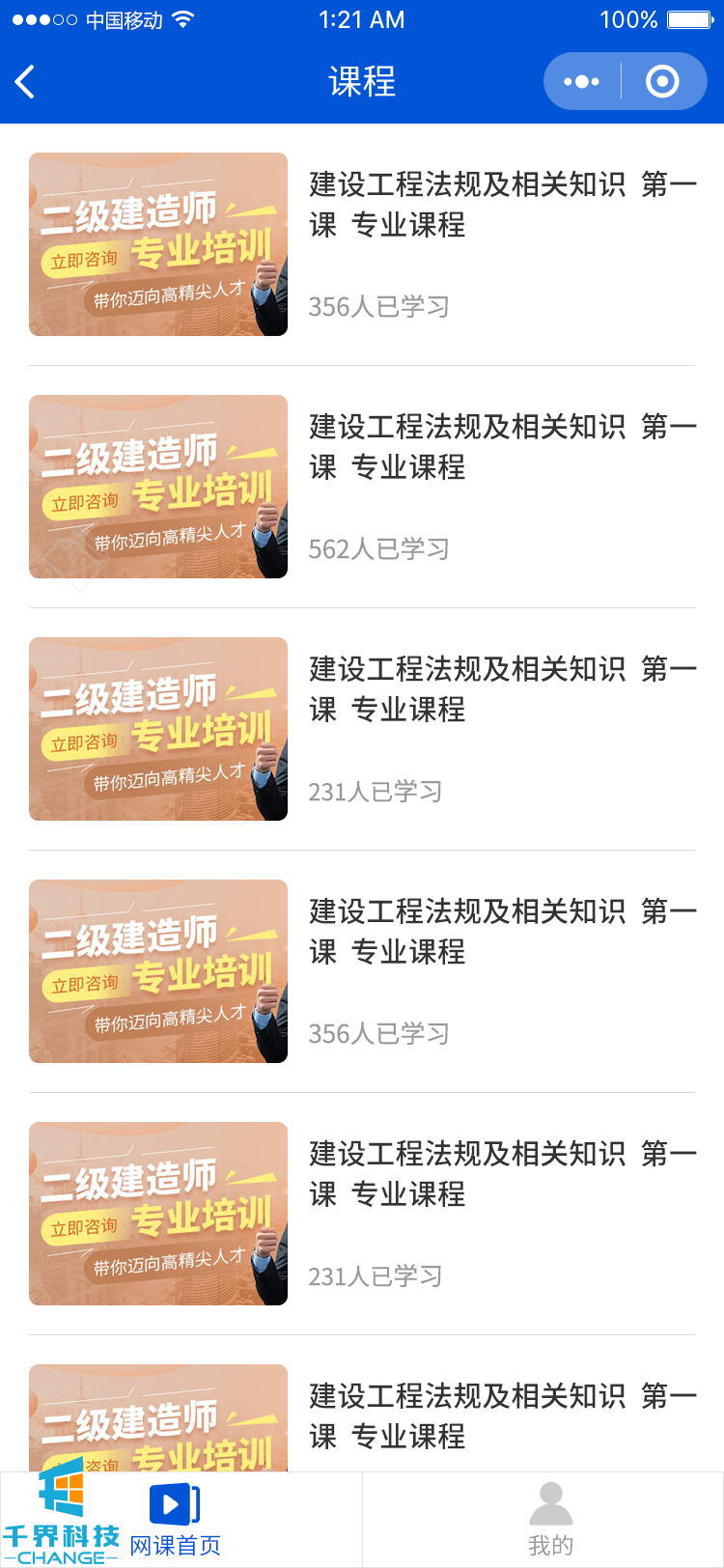Open the mini program three-dot menu

click(581, 82)
